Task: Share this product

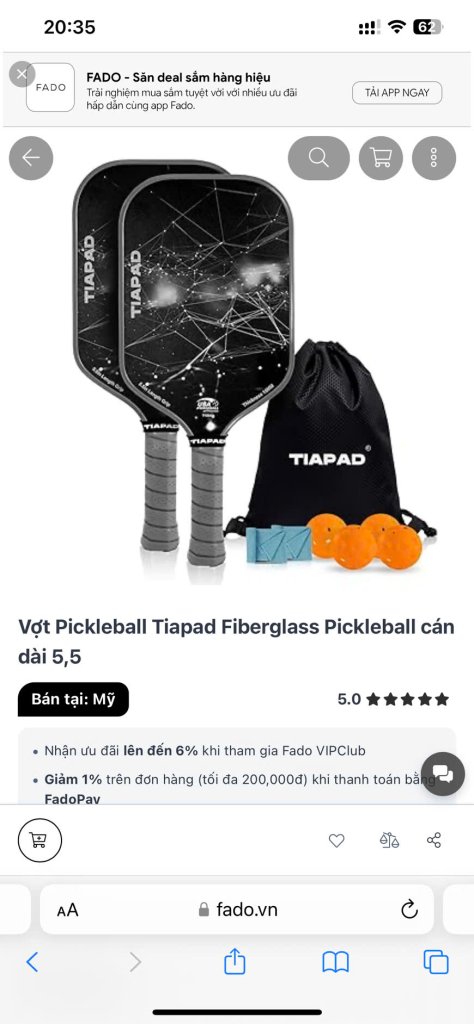Action: pyautogui.click(x=434, y=840)
